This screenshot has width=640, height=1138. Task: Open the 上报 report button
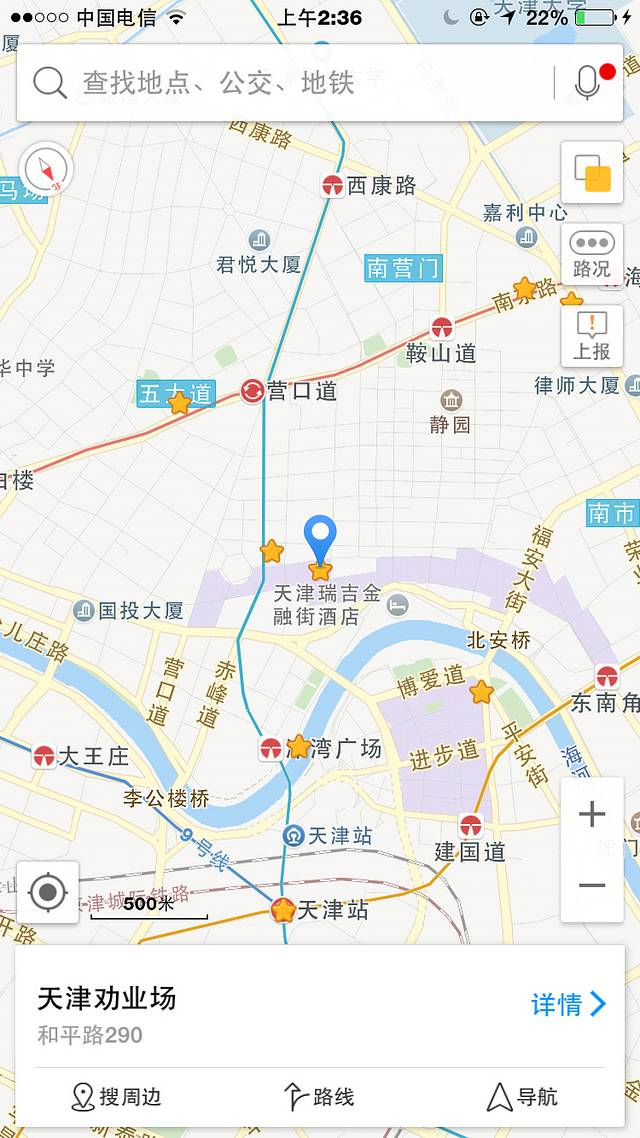(592, 336)
